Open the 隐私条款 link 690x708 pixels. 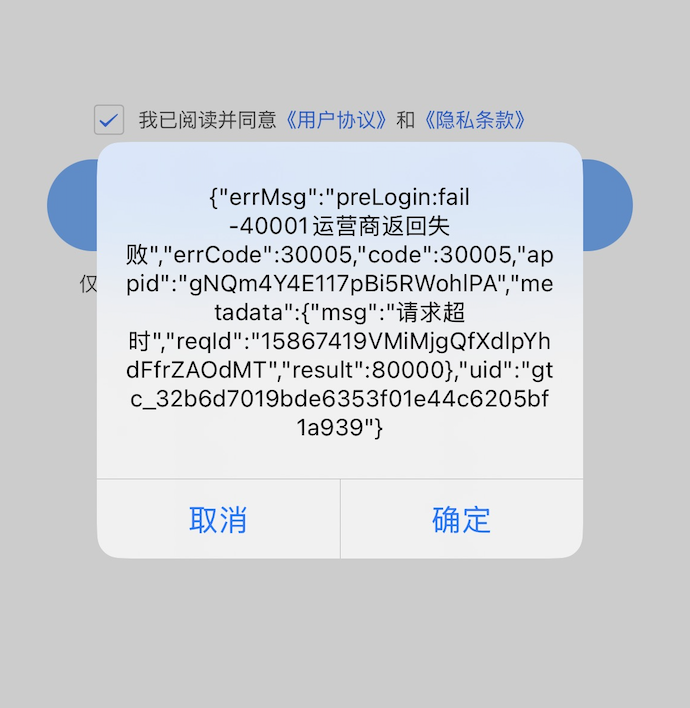pyautogui.click(x=475, y=120)
